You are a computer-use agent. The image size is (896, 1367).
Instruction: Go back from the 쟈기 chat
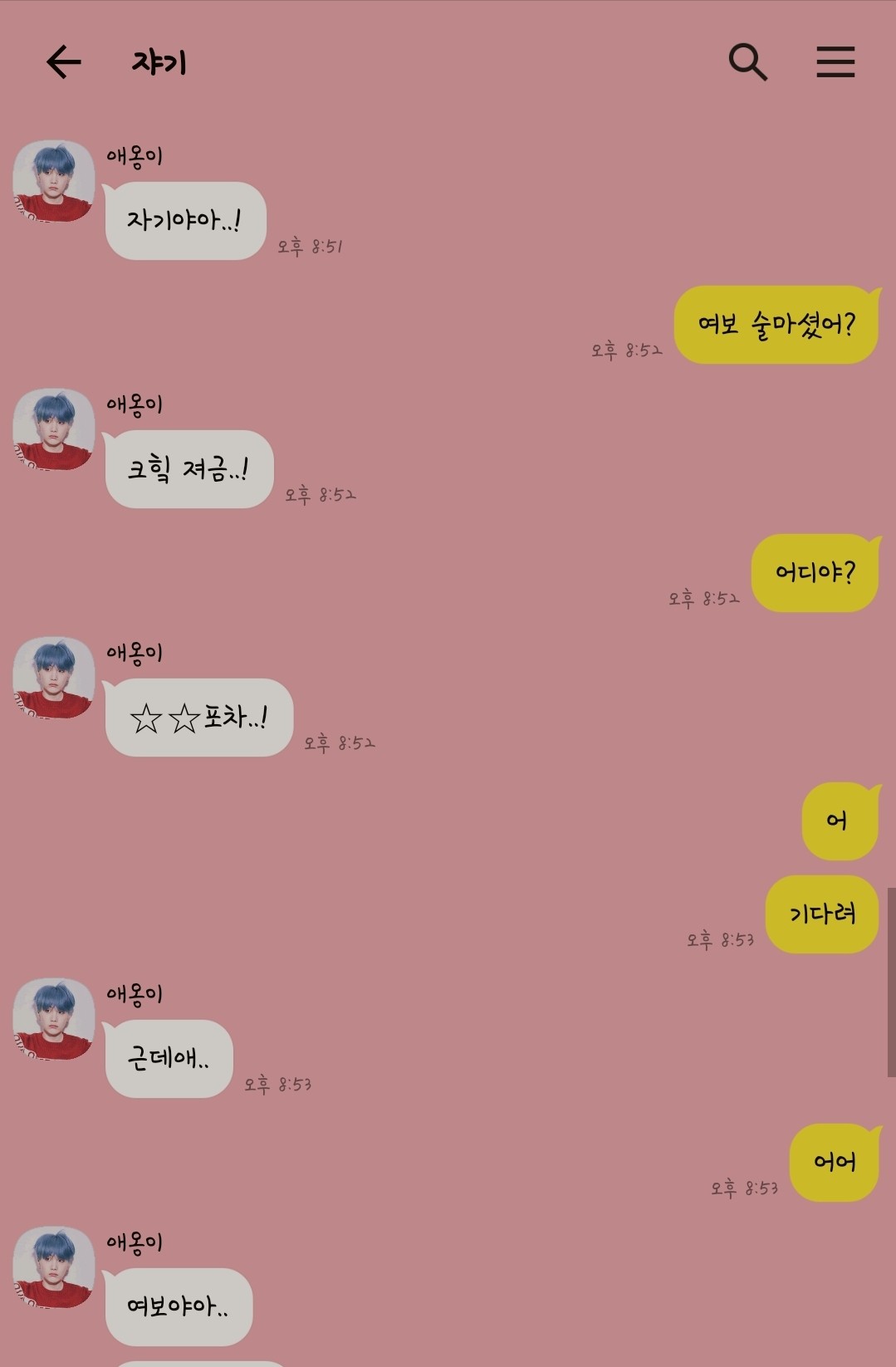(64, 62)
